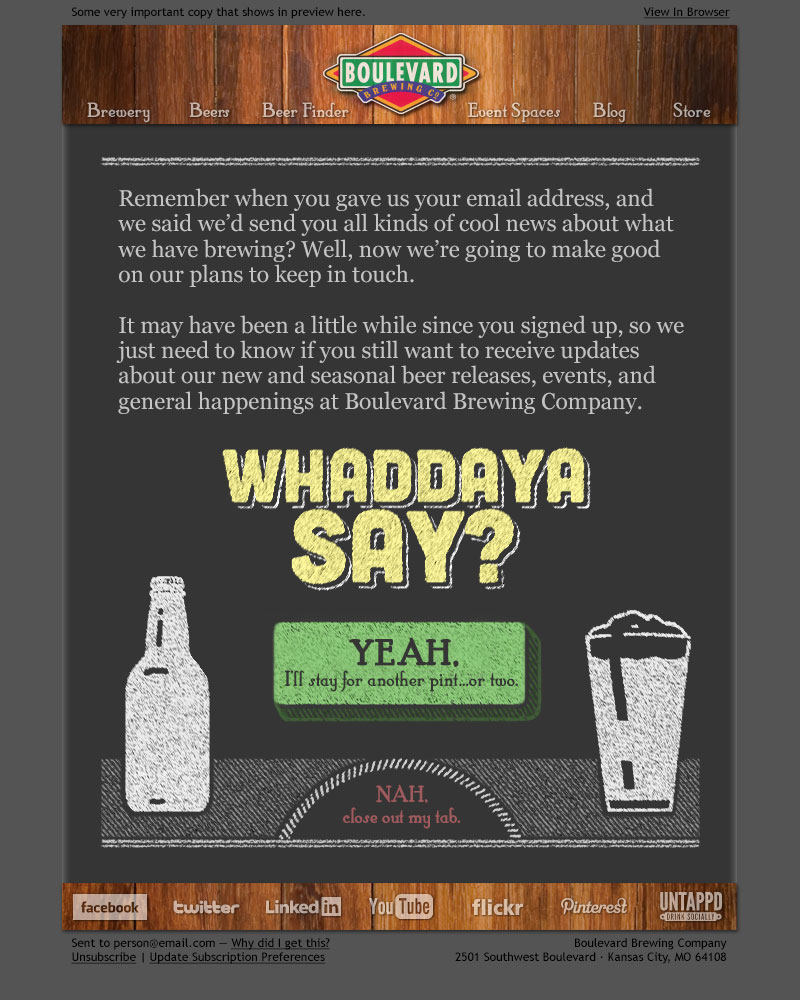Go to the Brewery page
The width and height of the screenshot is (800, 1000).
click(x=118, y=111)
